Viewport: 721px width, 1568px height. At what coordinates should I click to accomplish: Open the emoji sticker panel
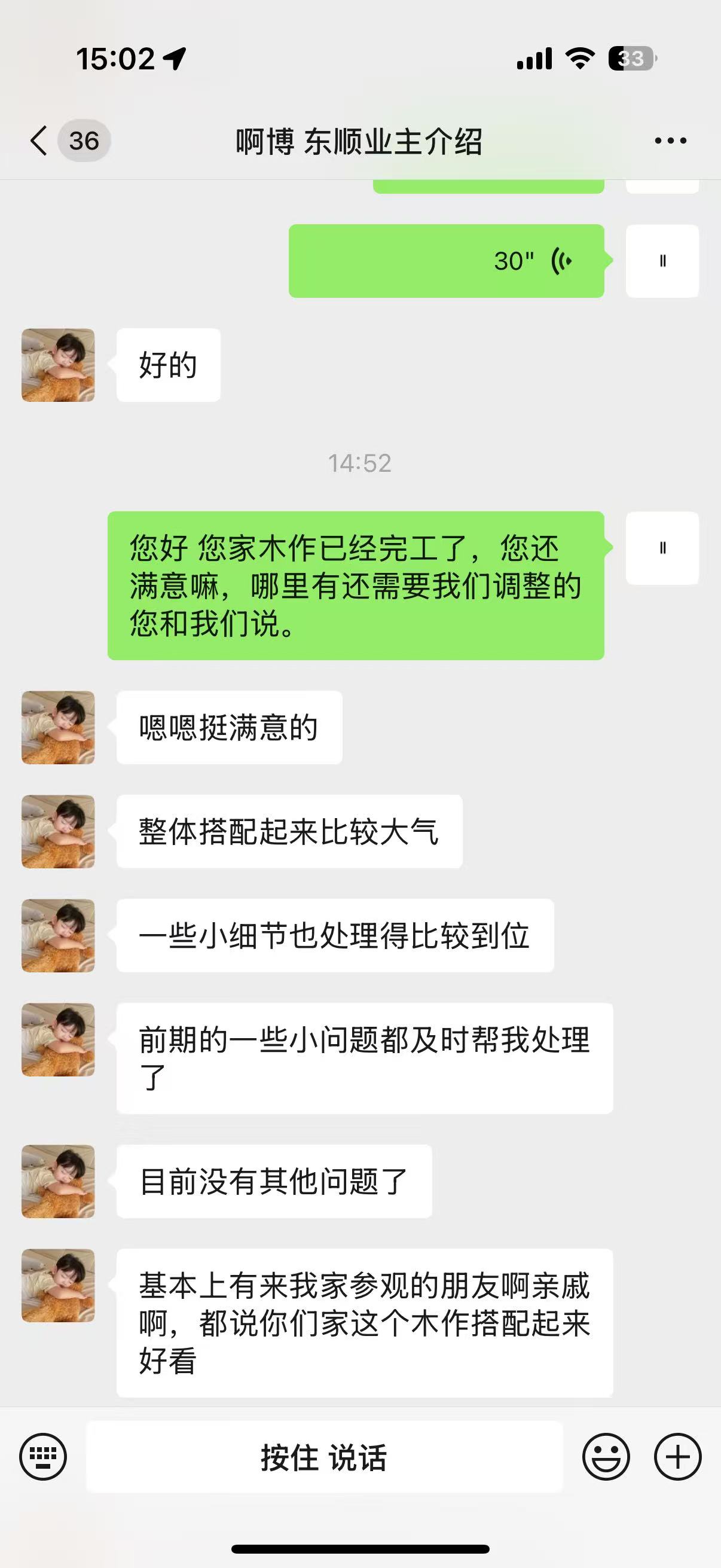tap(606, 1457)
